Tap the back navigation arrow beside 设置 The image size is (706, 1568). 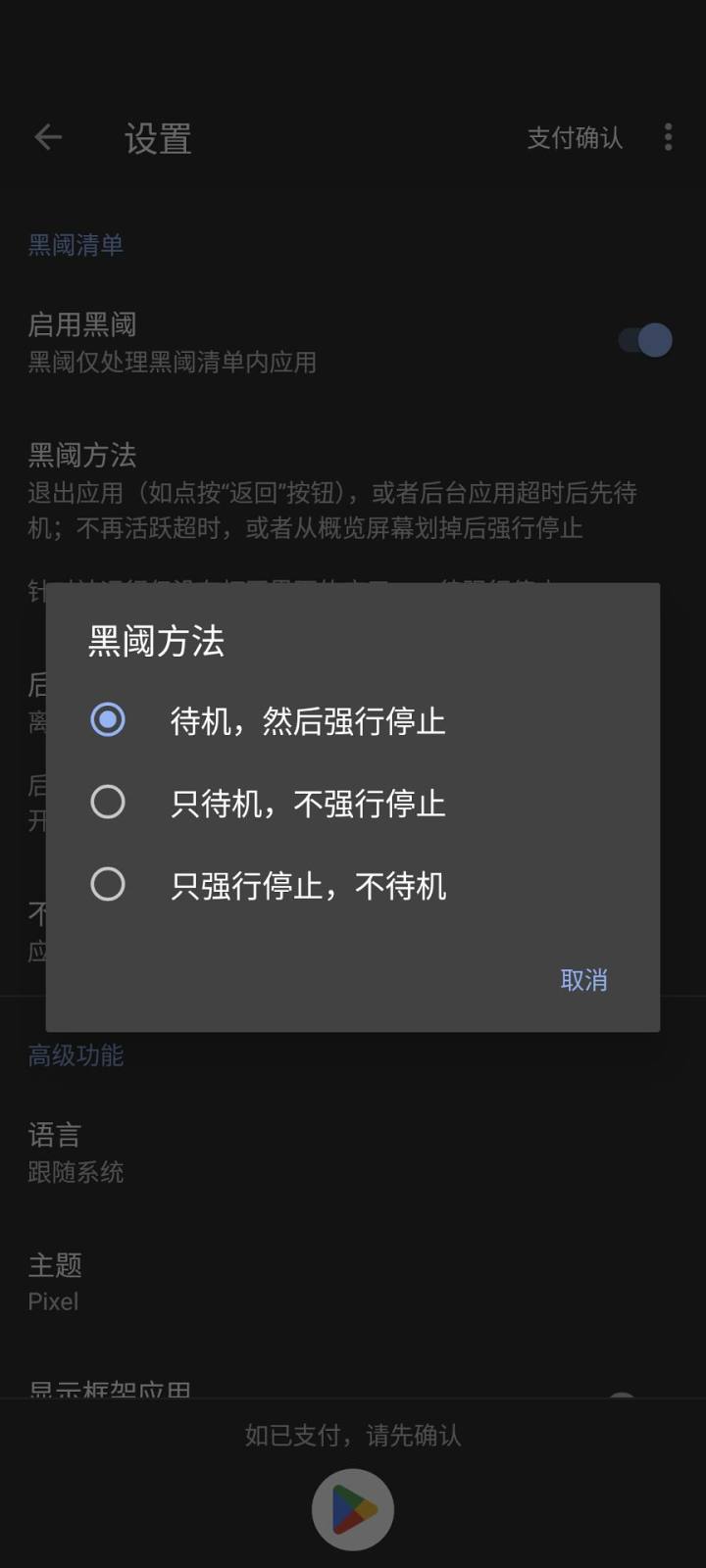click(x=47, y=137)
